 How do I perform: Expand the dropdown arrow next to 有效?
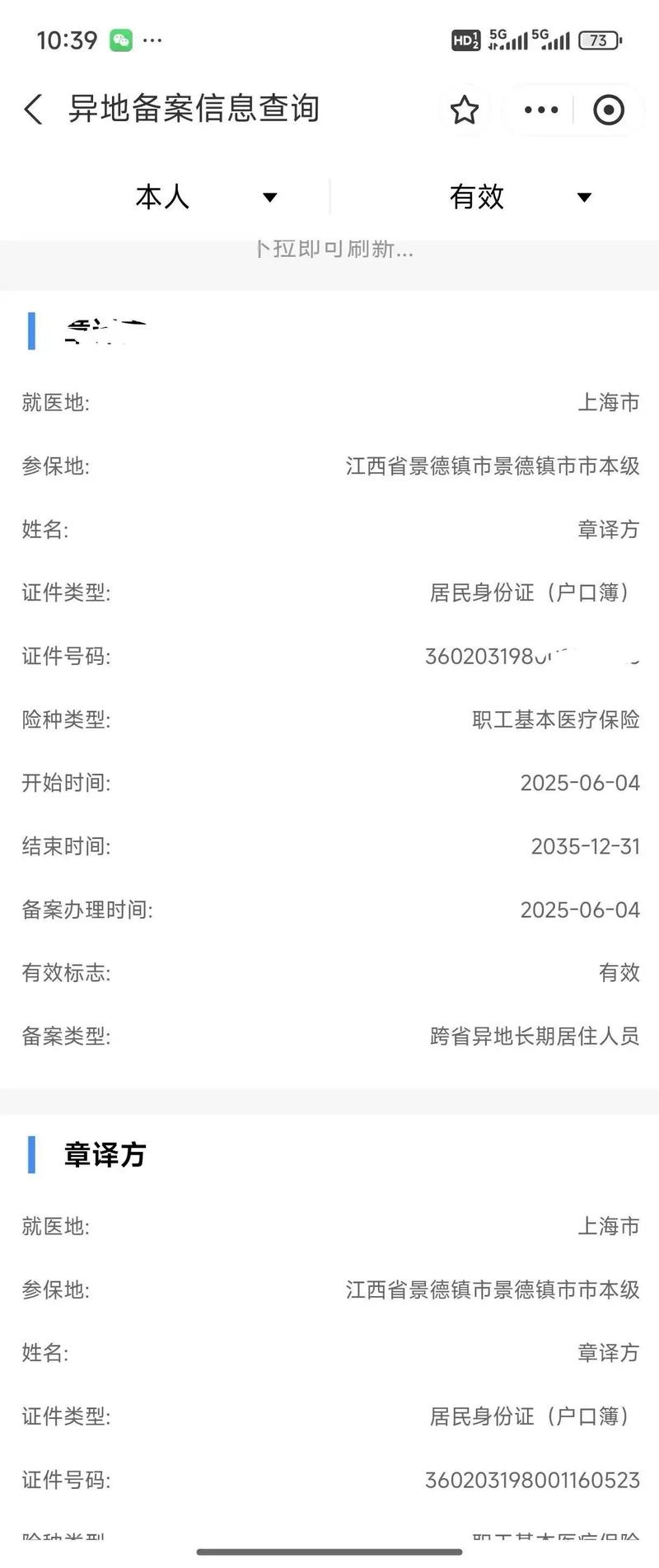[583, 198]
